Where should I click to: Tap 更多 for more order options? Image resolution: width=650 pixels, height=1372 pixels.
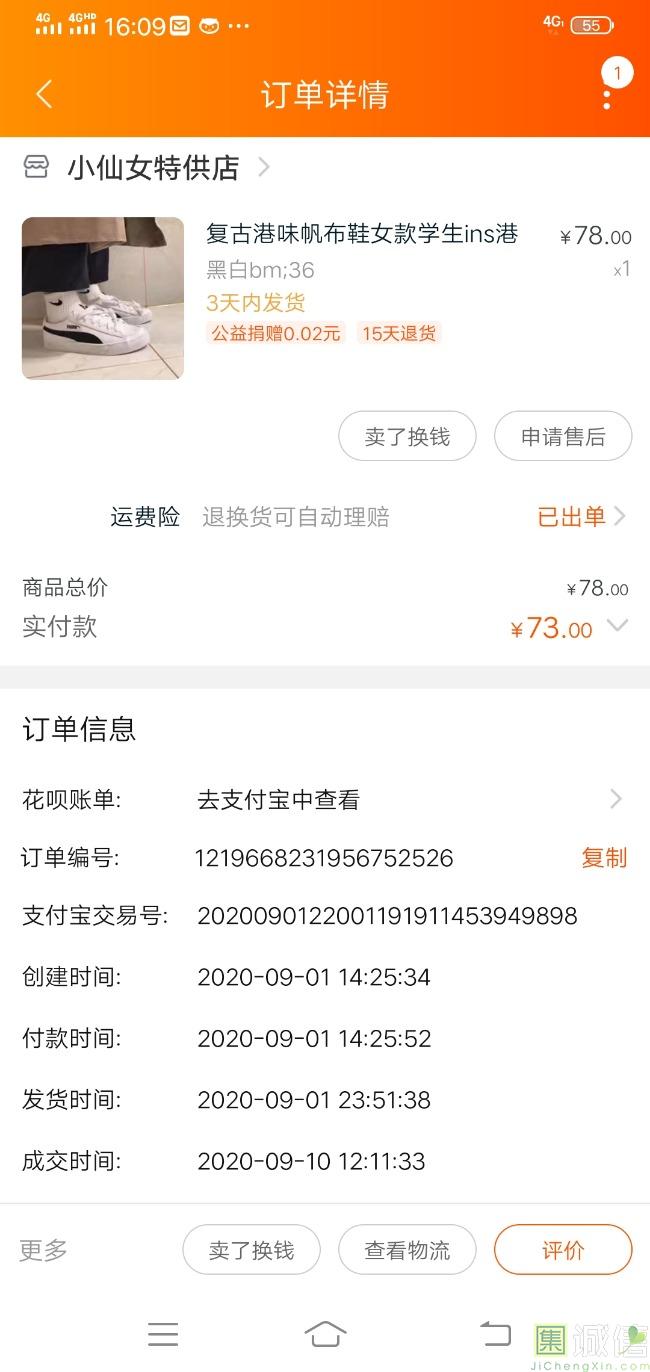click(x=44, y=1250)
